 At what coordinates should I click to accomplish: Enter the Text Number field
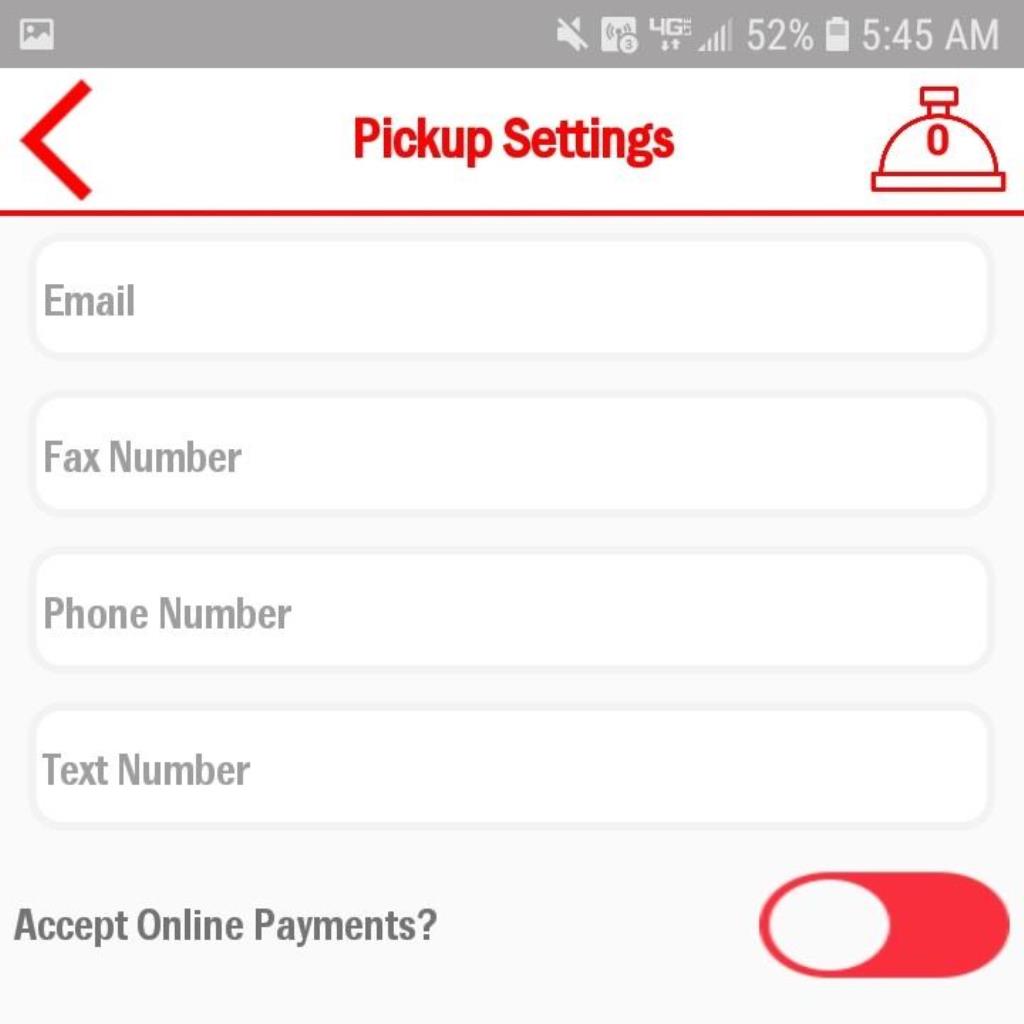512,767
